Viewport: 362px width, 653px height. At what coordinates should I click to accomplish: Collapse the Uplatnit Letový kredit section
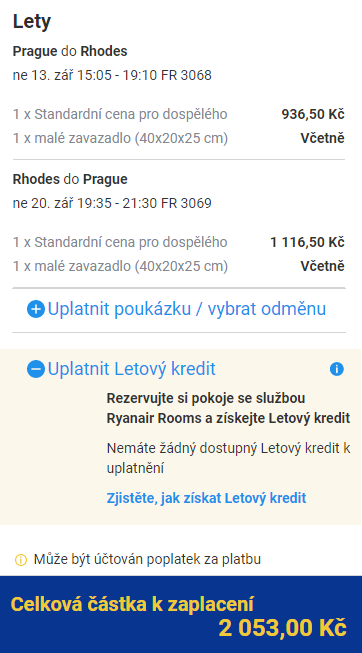[x=121, y=369]
